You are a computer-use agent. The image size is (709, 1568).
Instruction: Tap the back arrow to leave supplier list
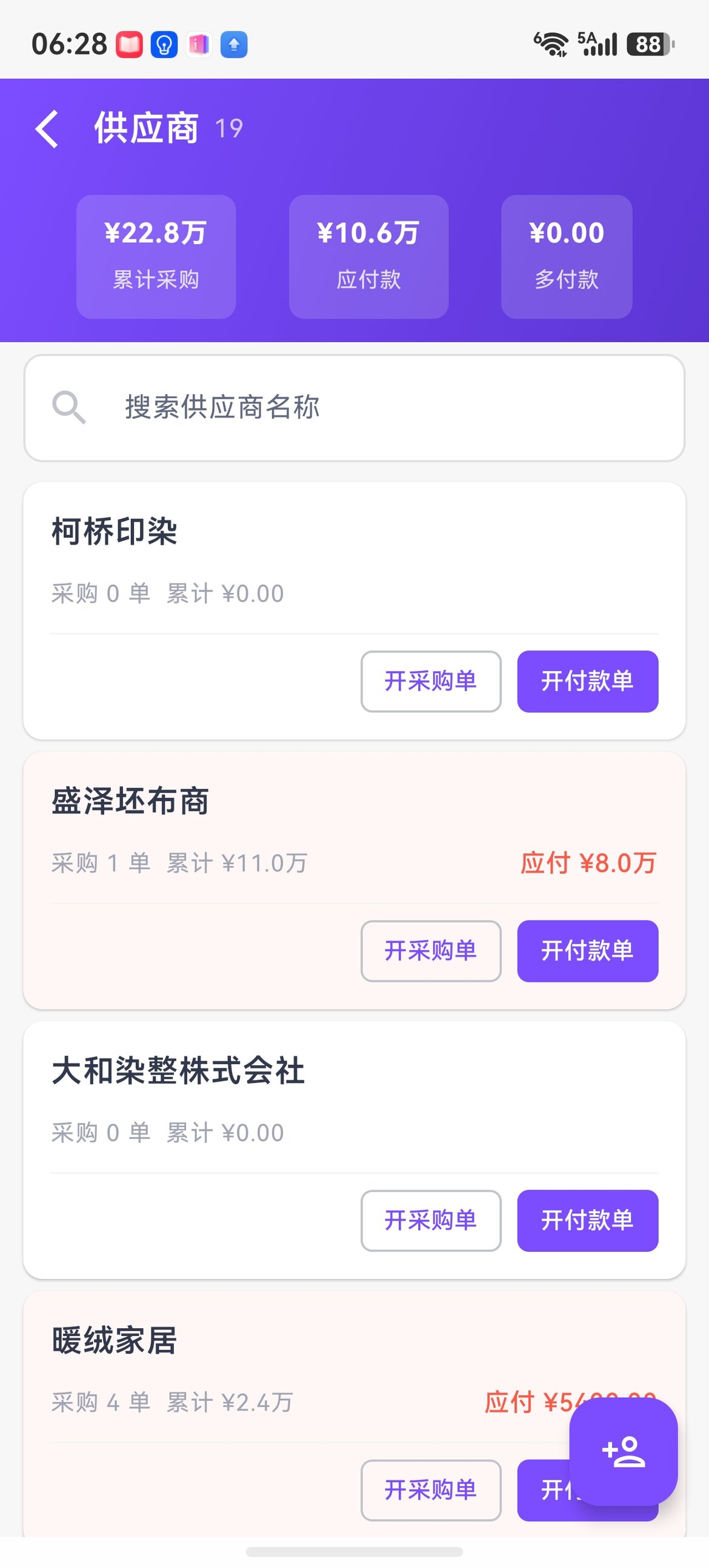tap(47, 128)
